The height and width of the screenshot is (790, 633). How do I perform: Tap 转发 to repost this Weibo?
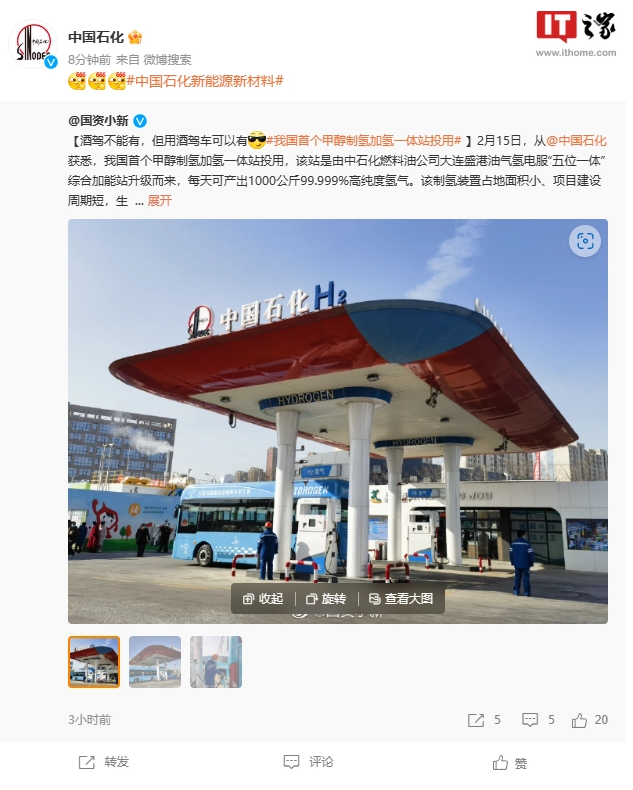click(x=104, y=762)
